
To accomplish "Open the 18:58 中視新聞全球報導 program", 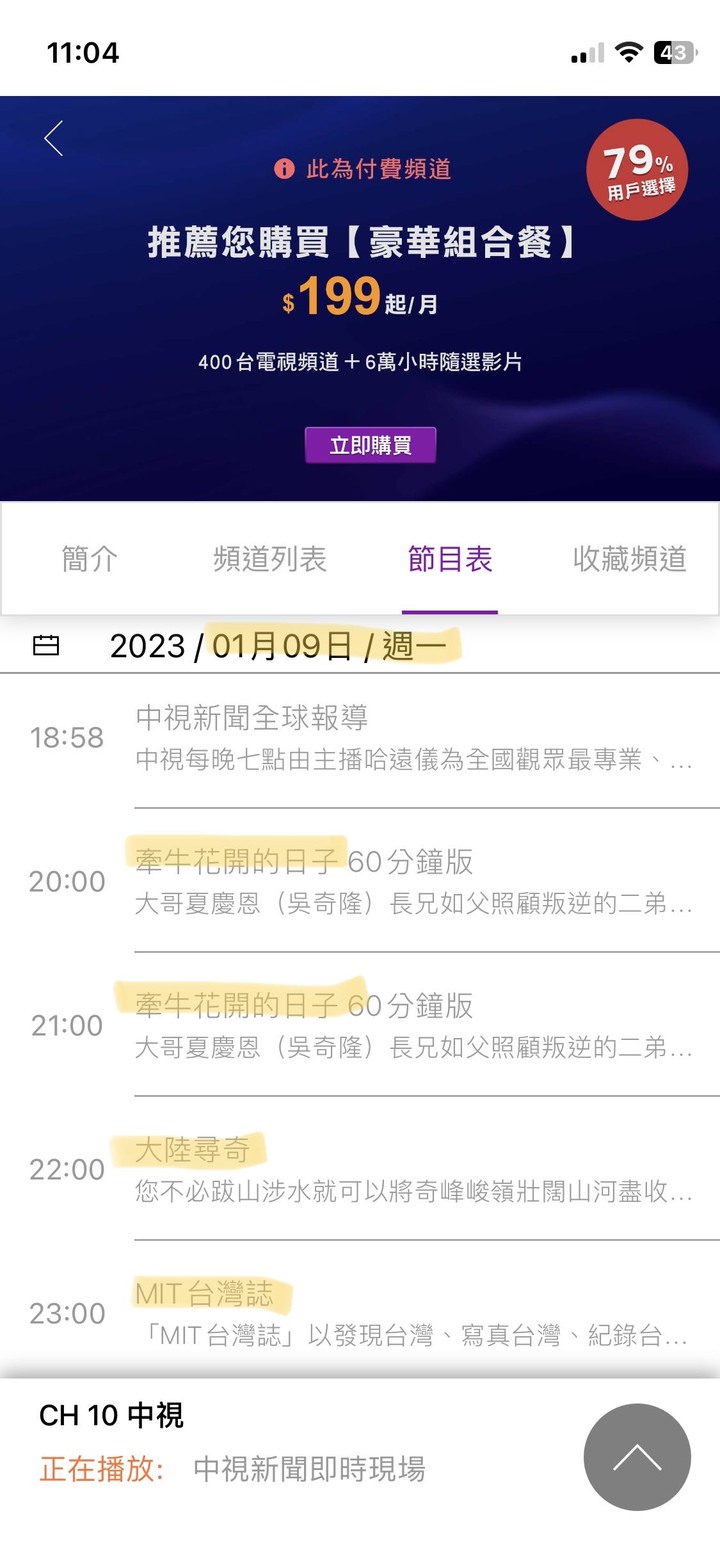I will [x=414, y=738].
